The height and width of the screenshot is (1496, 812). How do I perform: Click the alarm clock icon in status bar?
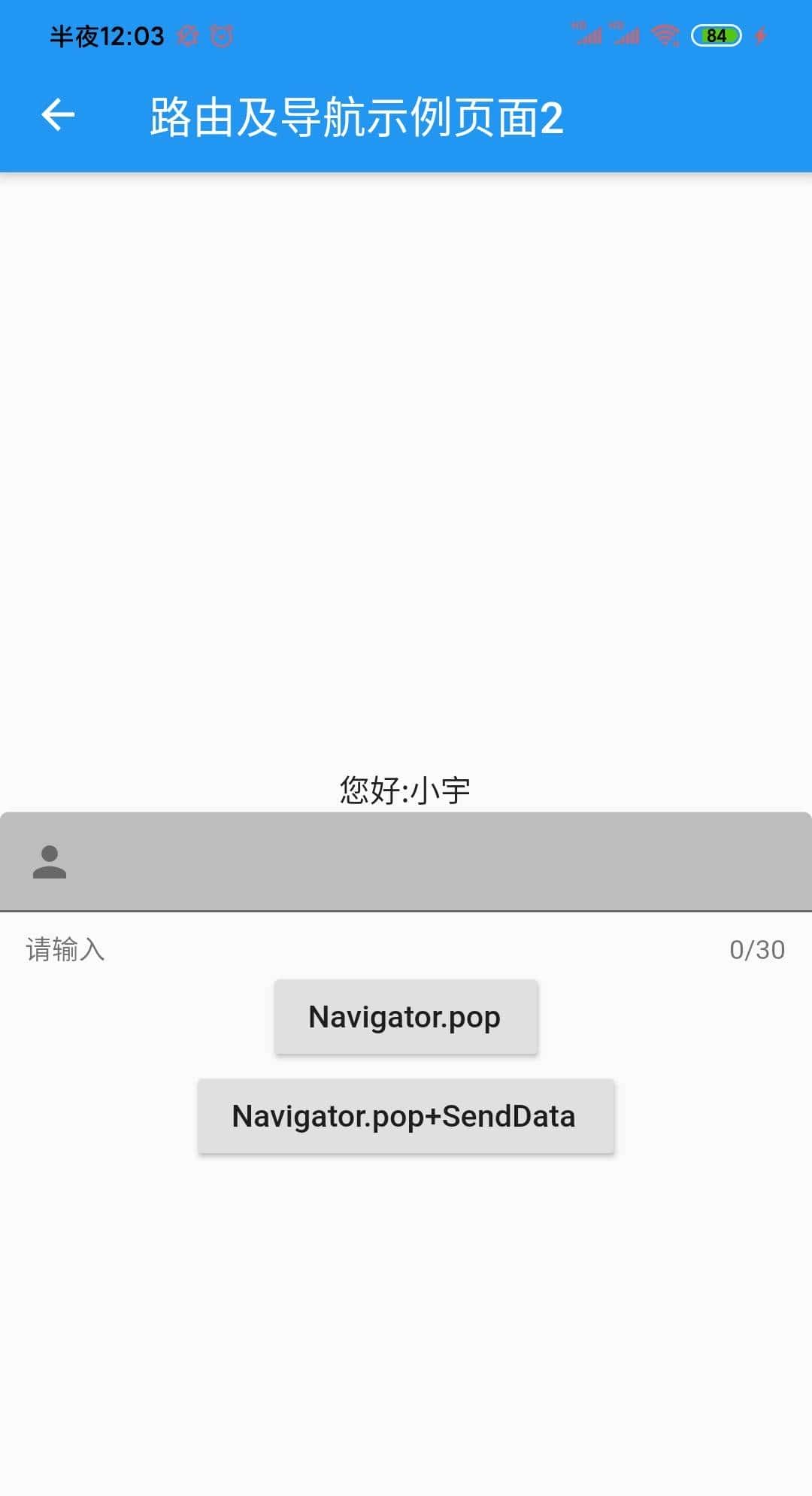220,35
